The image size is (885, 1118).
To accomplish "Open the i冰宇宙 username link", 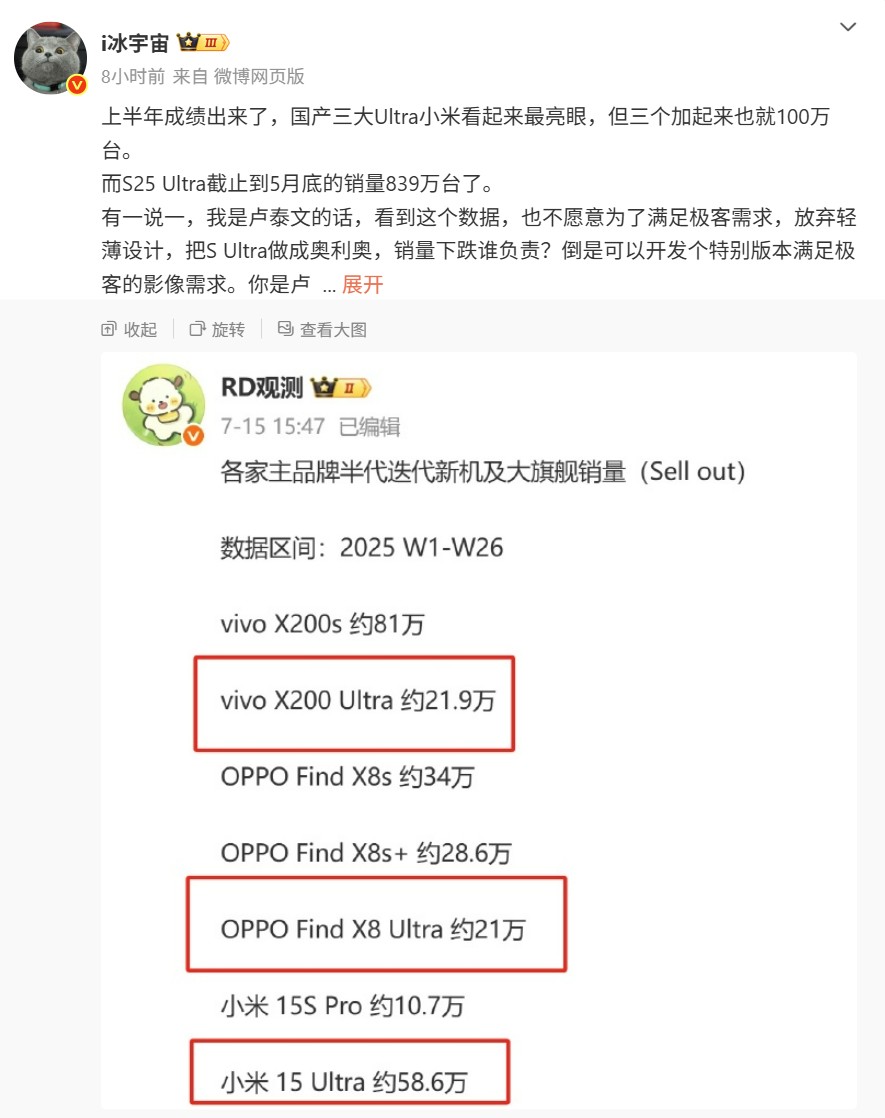I will pos(137,43).
